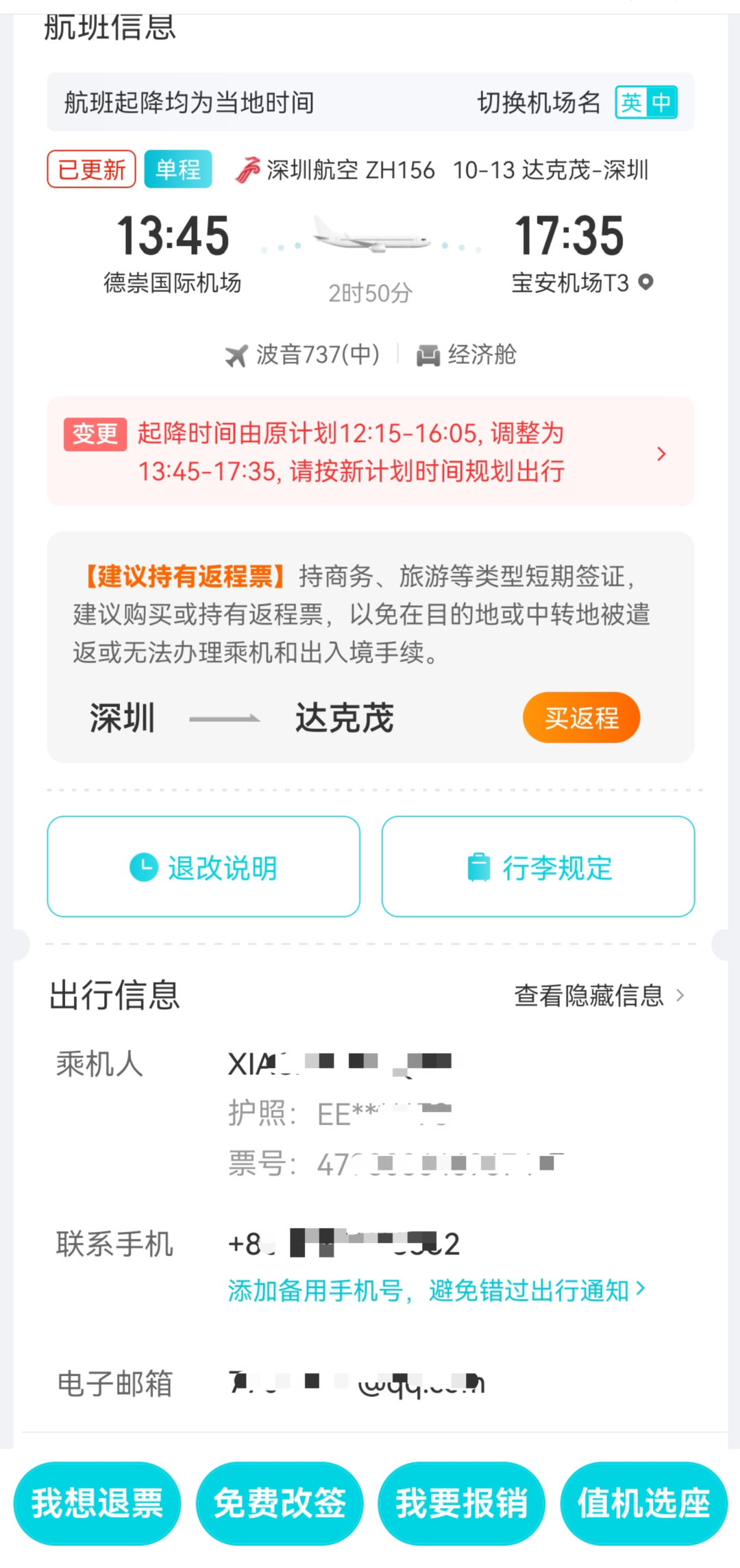
Task: Open 退改说明 refund and change policy
Action: 203,867
